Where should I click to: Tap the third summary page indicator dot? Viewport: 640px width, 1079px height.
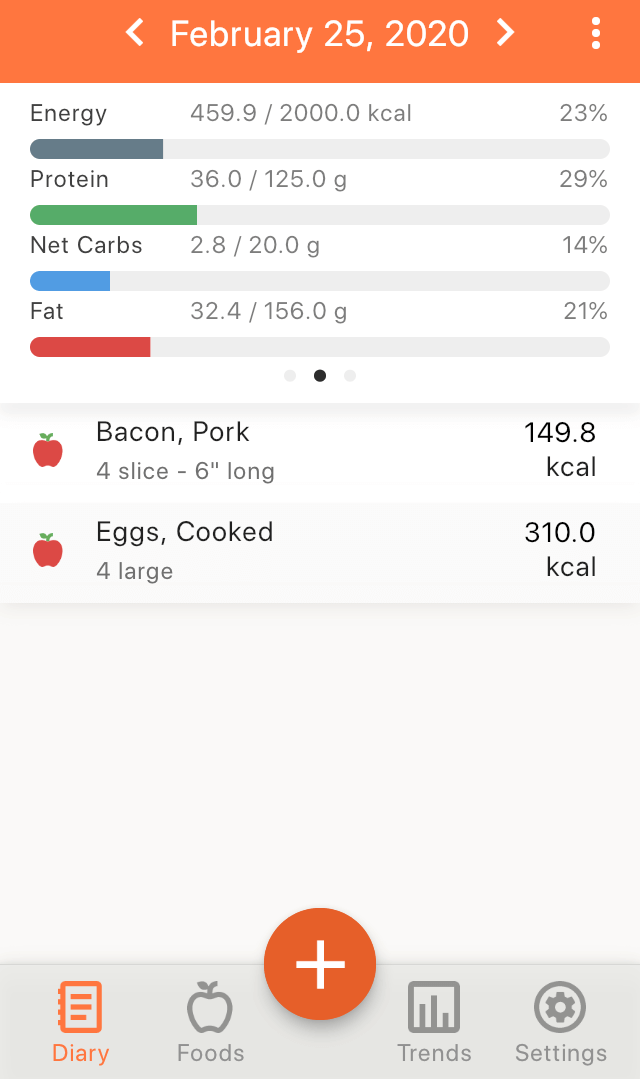pos(350,376)
